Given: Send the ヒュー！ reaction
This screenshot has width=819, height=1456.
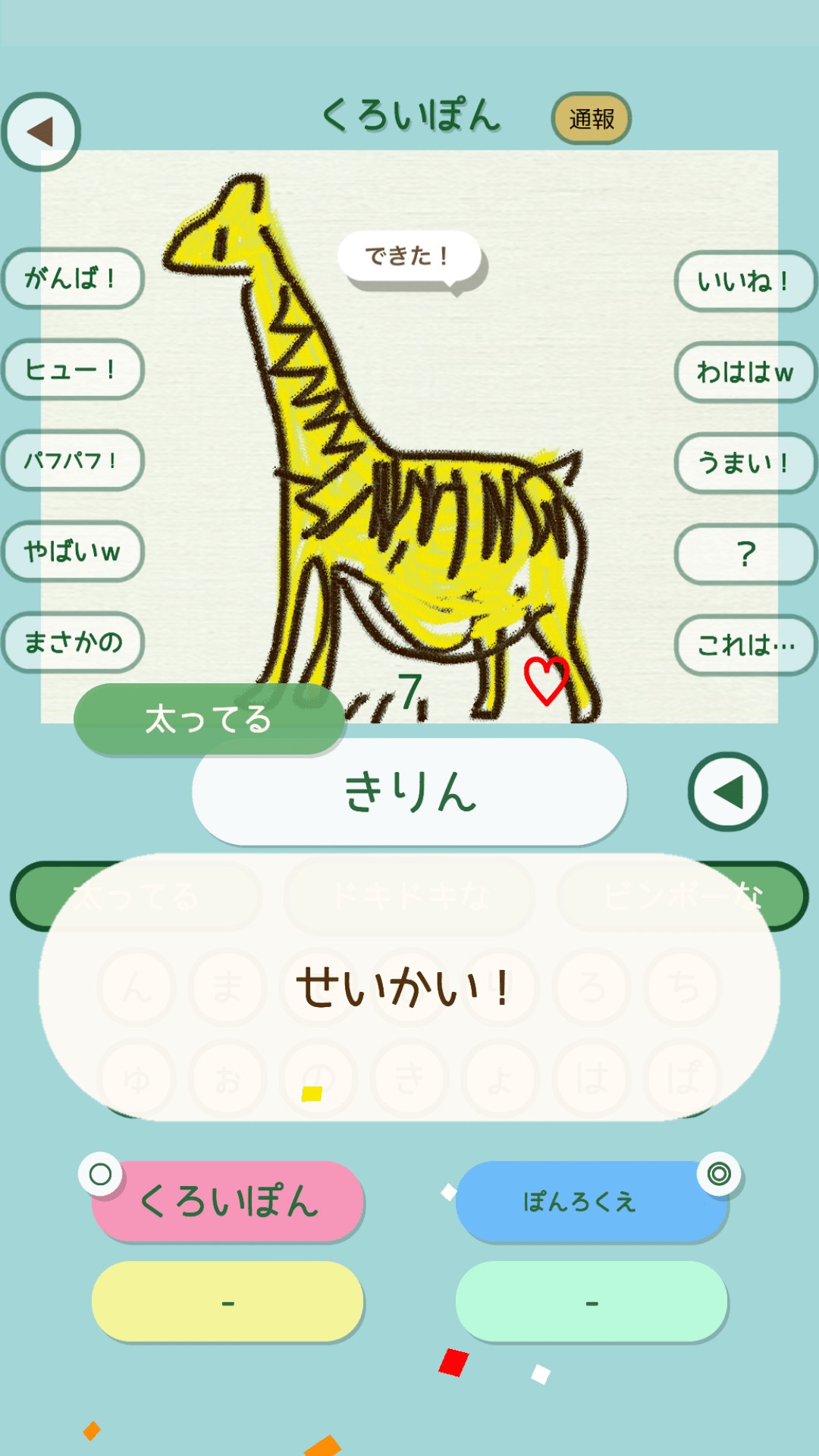Looking at the screenshot, I should [x=72, y=369].
